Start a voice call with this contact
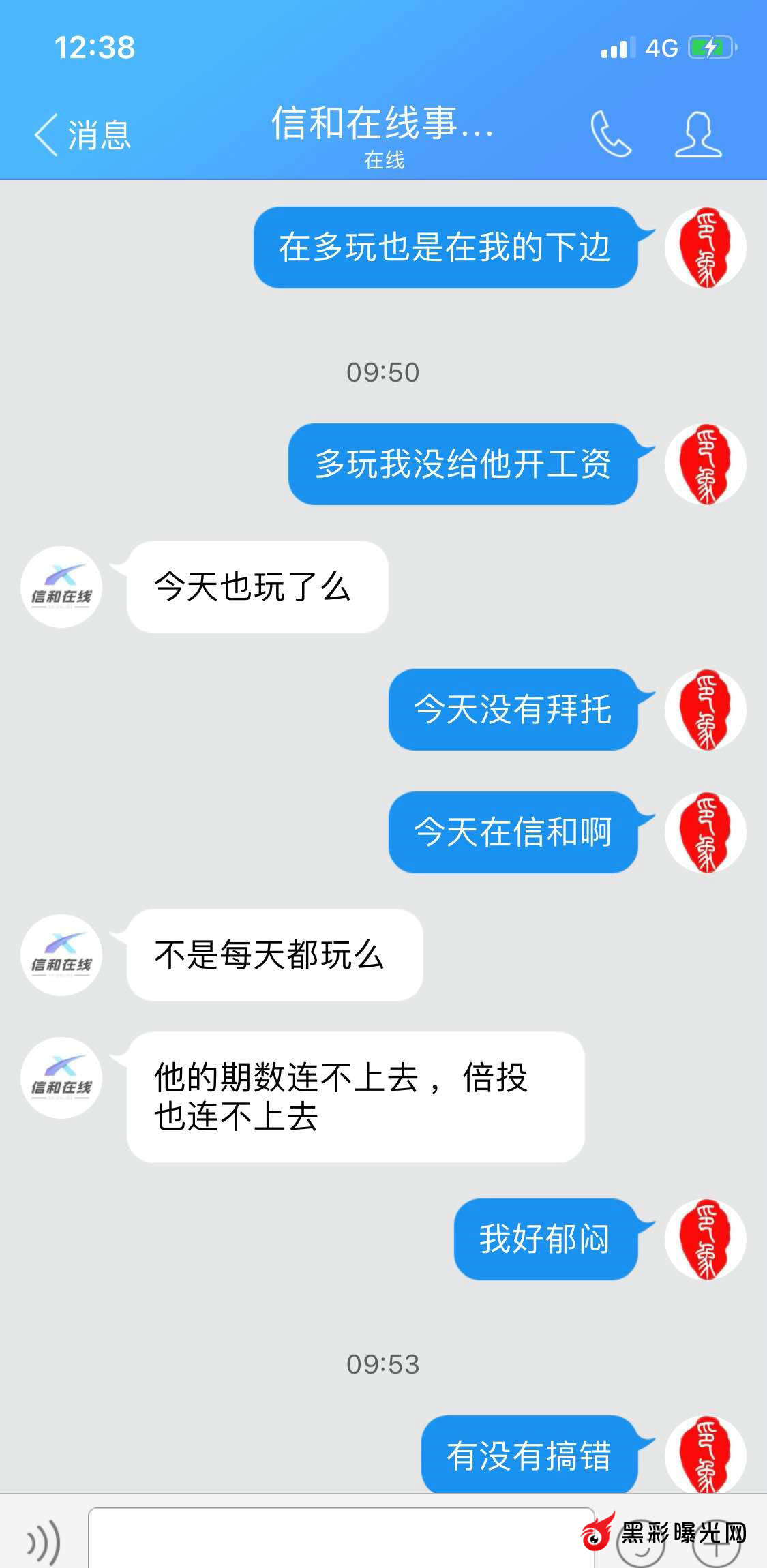Image resolution: width=767 pixels, height=1568 pixels. (611, 134)
